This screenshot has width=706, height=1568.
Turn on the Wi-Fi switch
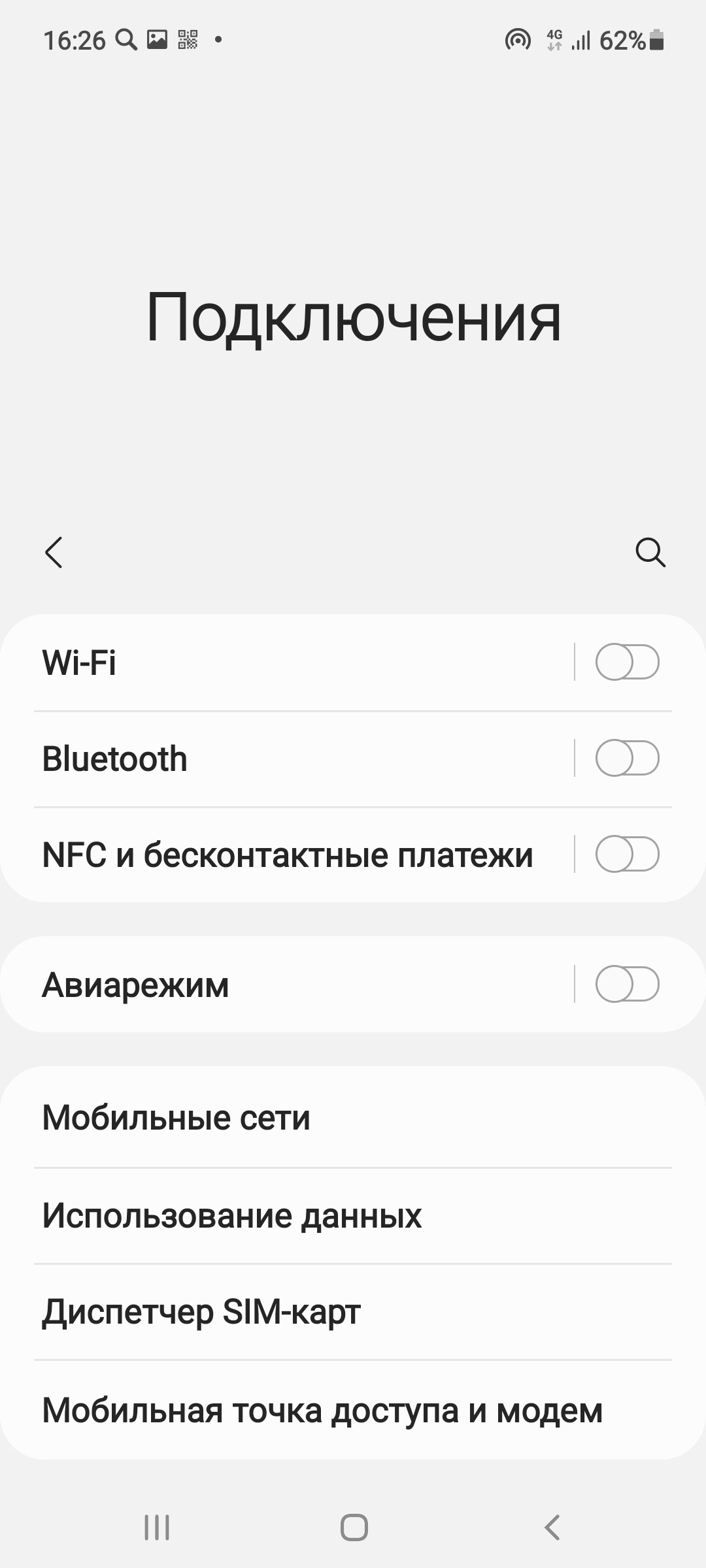tap(627, 662)
